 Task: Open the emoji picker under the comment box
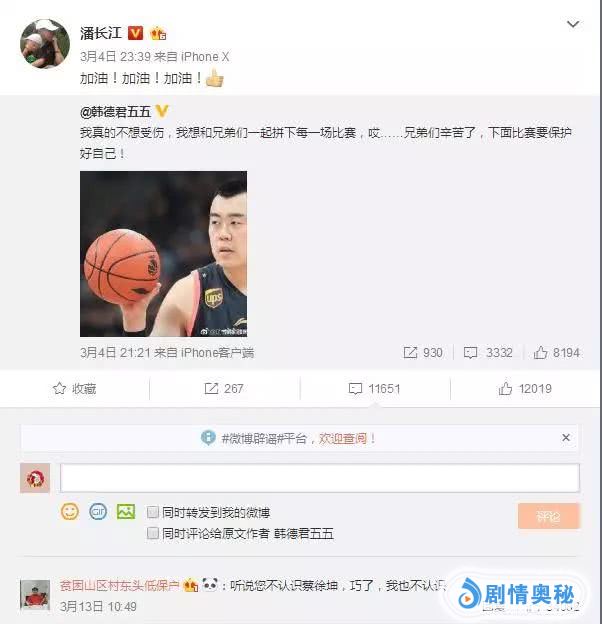click(70, 511)
